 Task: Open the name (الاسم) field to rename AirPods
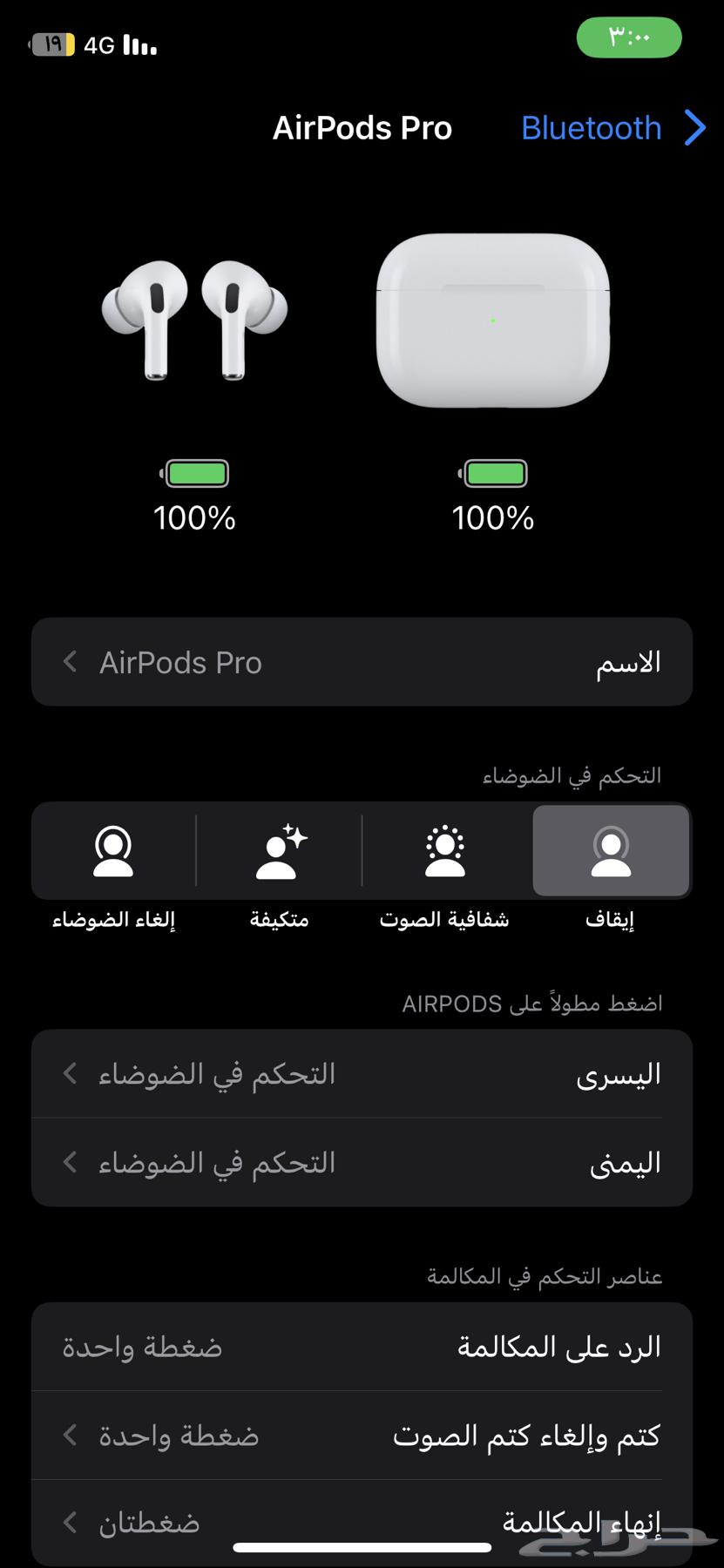[x=362, y=662]
